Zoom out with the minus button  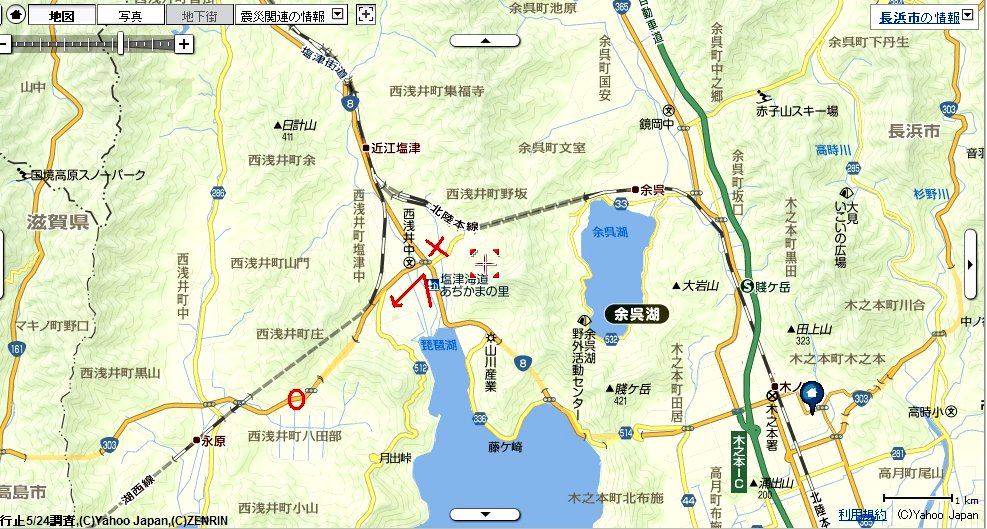point(5,43)
